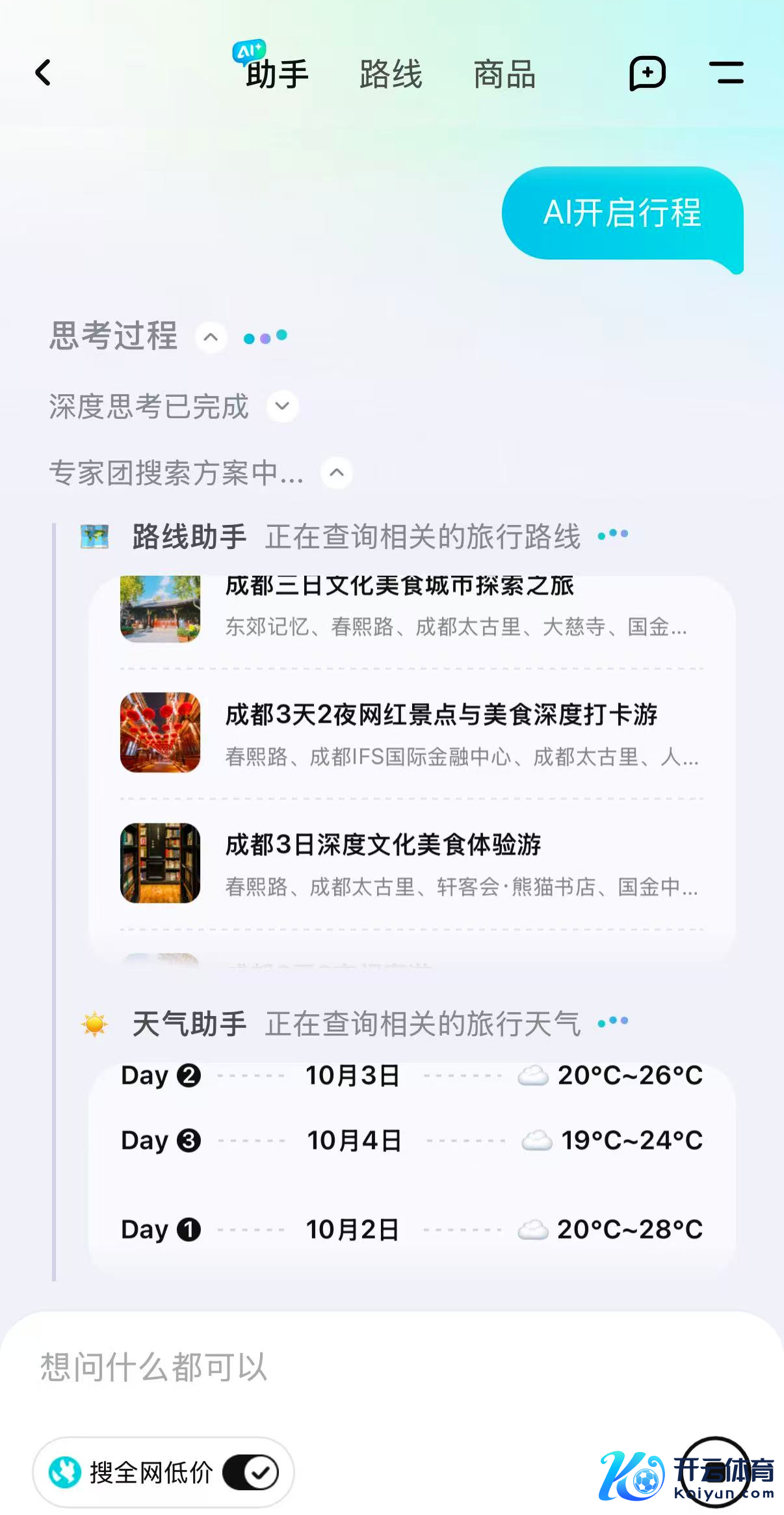Screen dimensions: 784x1515
Task: Collapse the 专家团搜索方案中 section
Action: pyautogui.click(x=337, y=473)
